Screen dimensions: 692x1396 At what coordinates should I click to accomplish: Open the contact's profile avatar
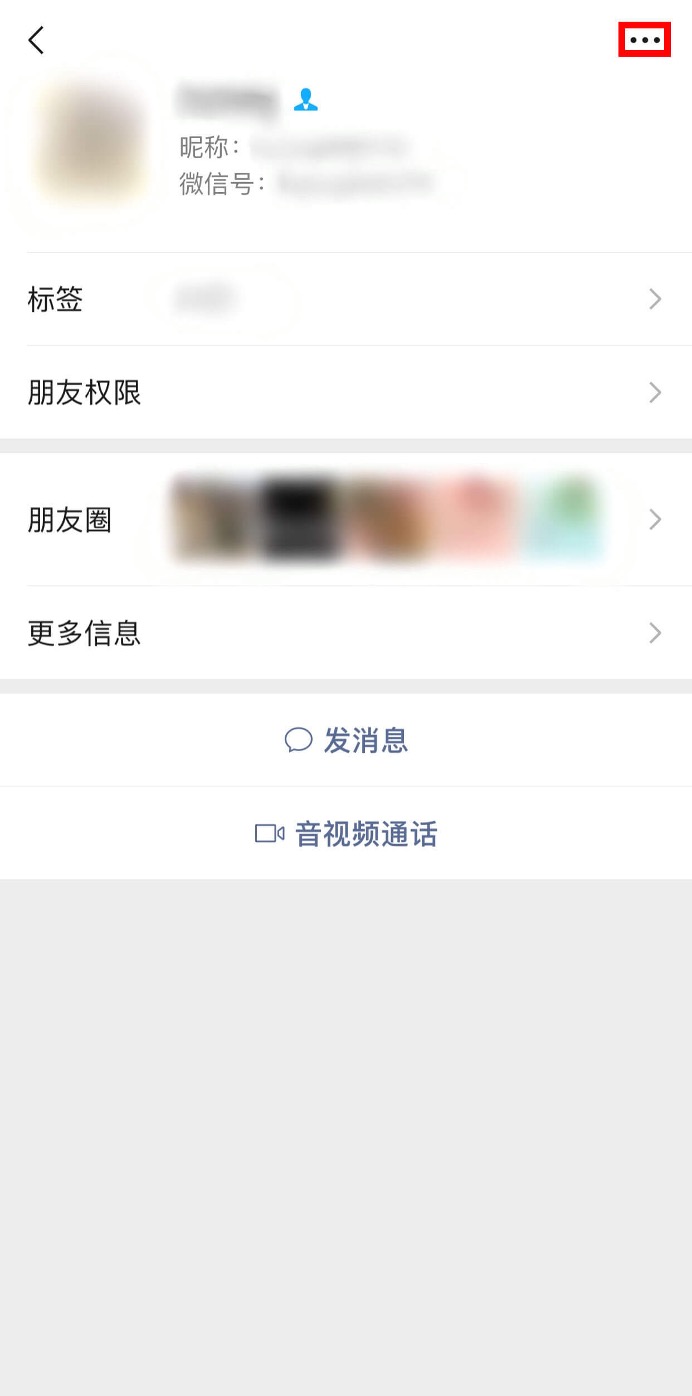88,140
